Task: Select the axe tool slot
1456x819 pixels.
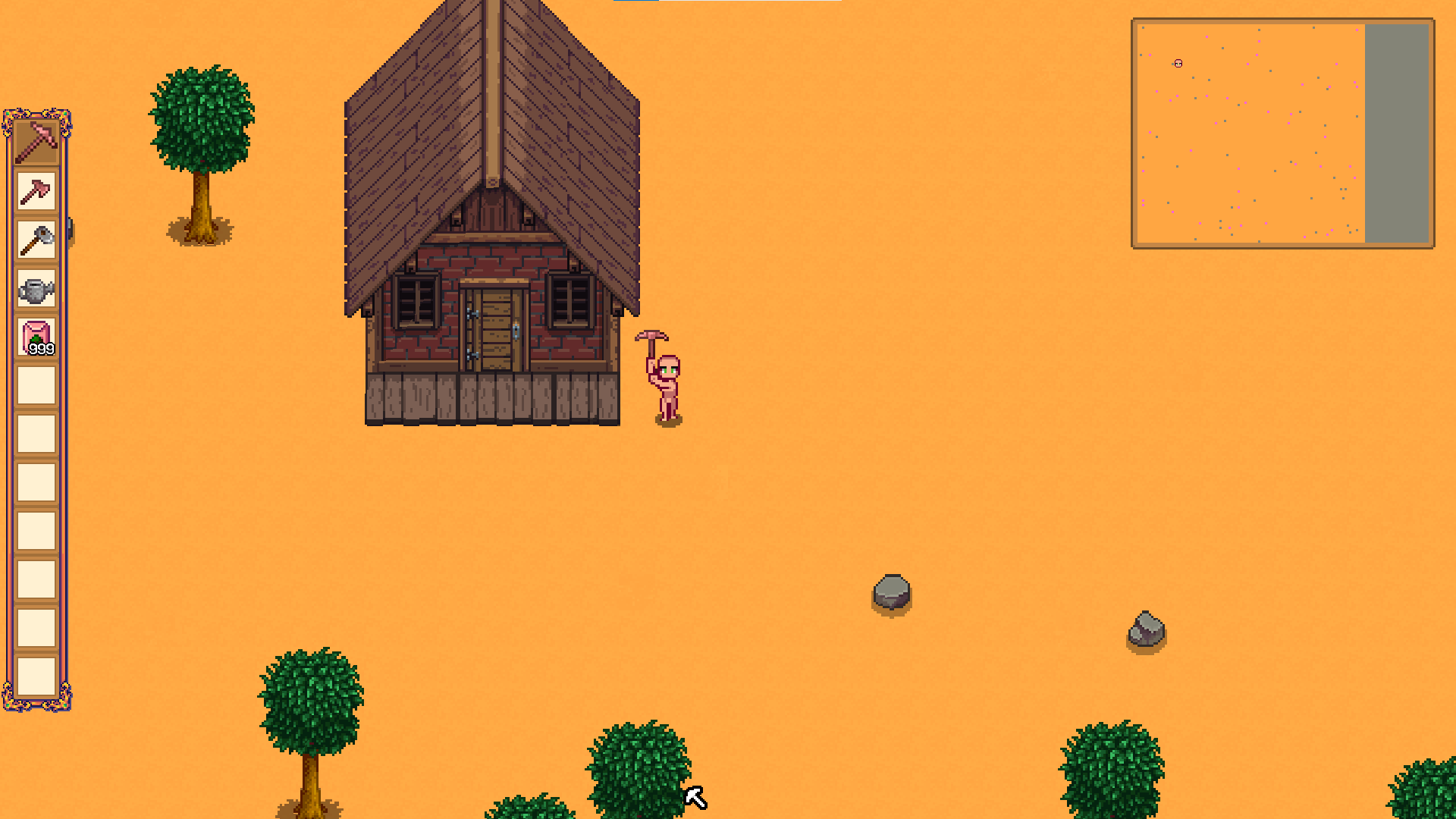Action: [x=36, y=240]
